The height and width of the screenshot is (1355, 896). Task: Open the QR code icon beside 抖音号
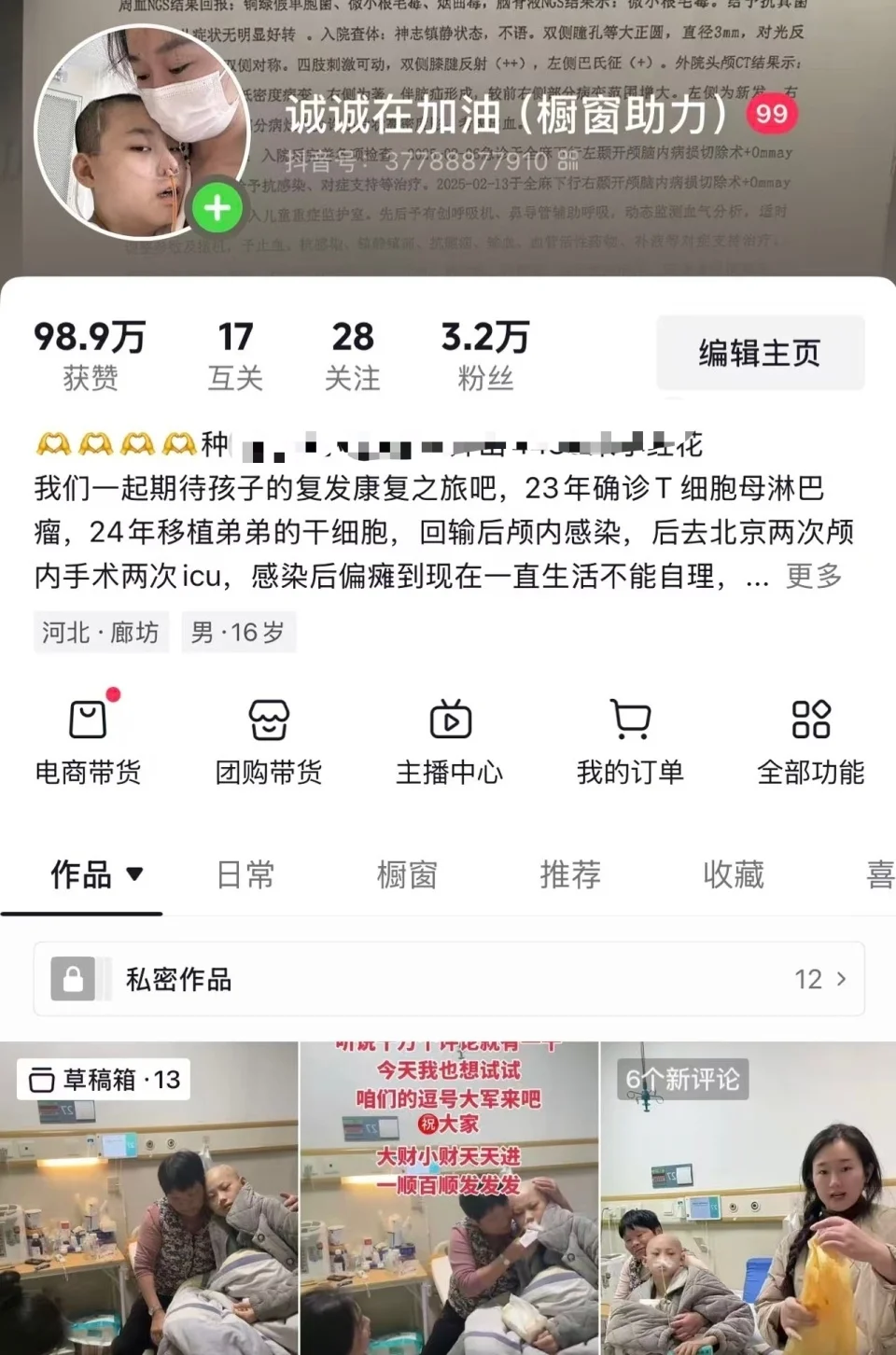(x=567, y=161)
